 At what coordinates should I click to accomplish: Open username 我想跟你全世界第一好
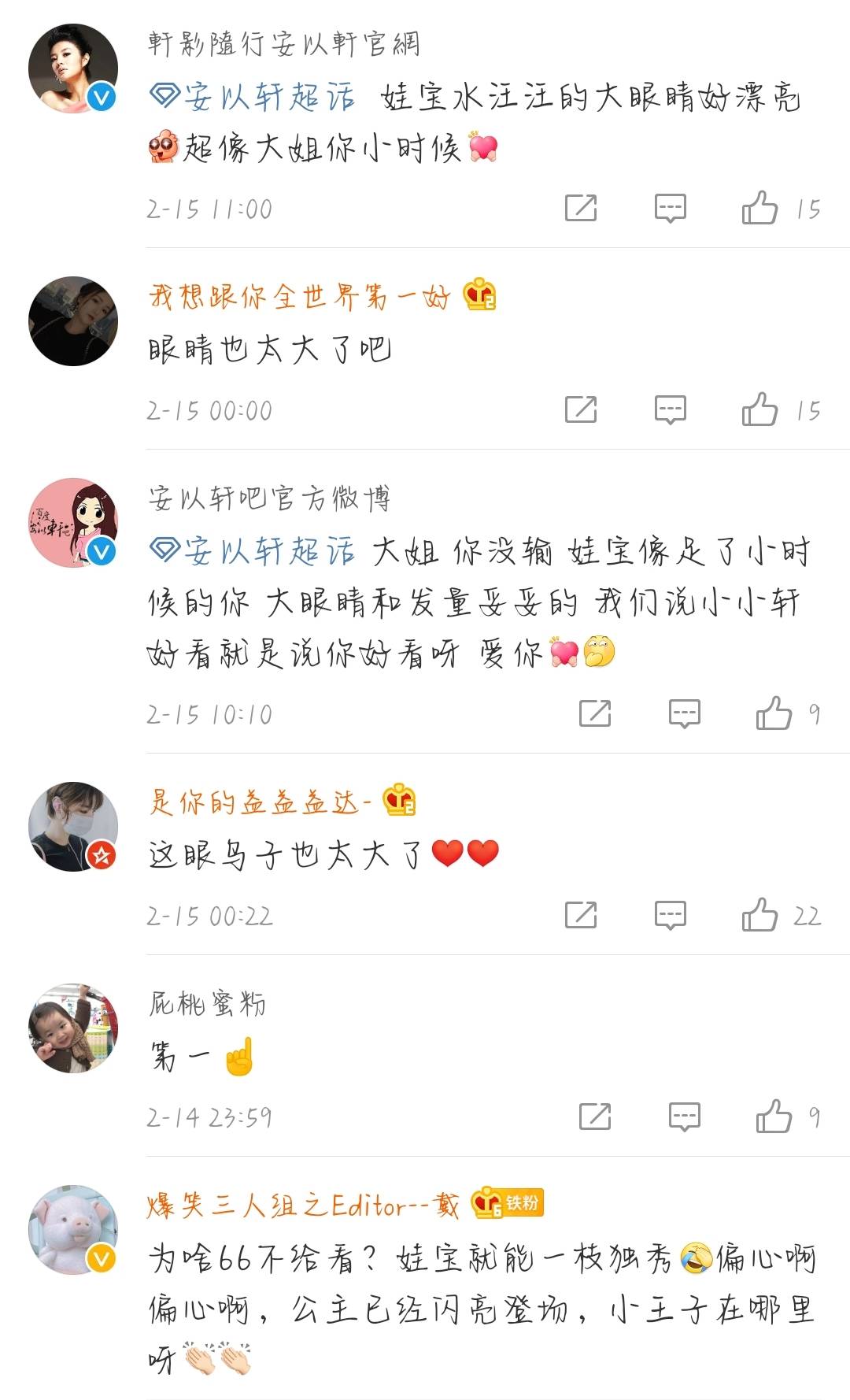[299, 297]
